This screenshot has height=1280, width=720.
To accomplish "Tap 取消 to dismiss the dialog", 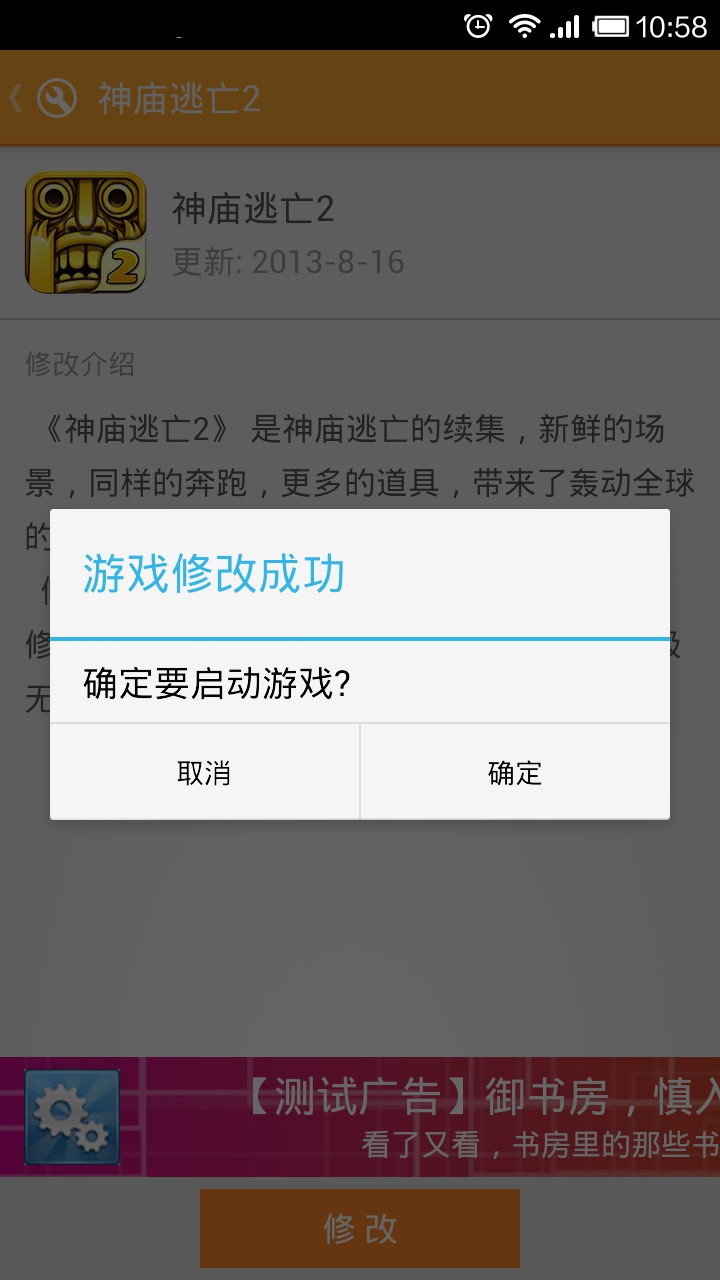I will click(x=204, y=772).
